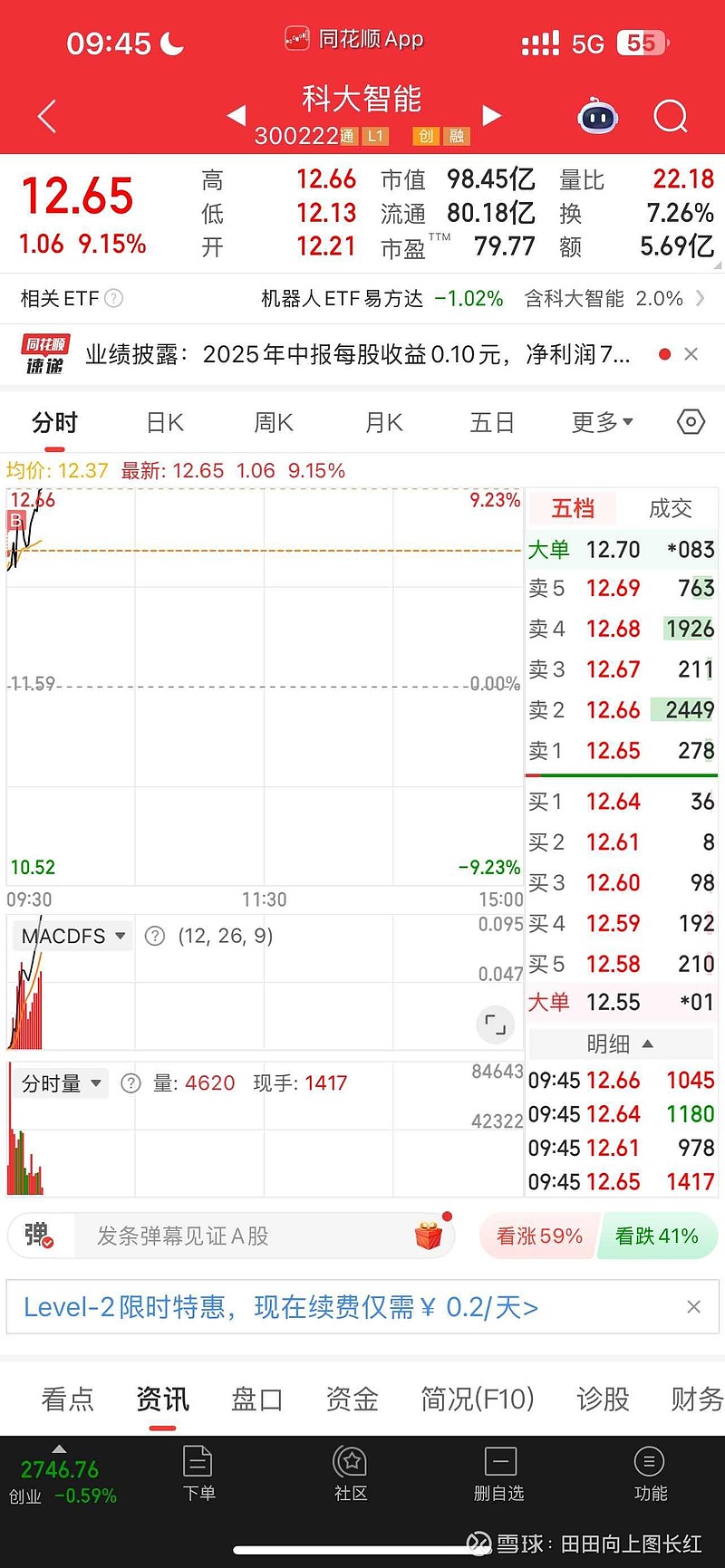Close the Level-2 promotion banner

click(x=693, y=1306)
